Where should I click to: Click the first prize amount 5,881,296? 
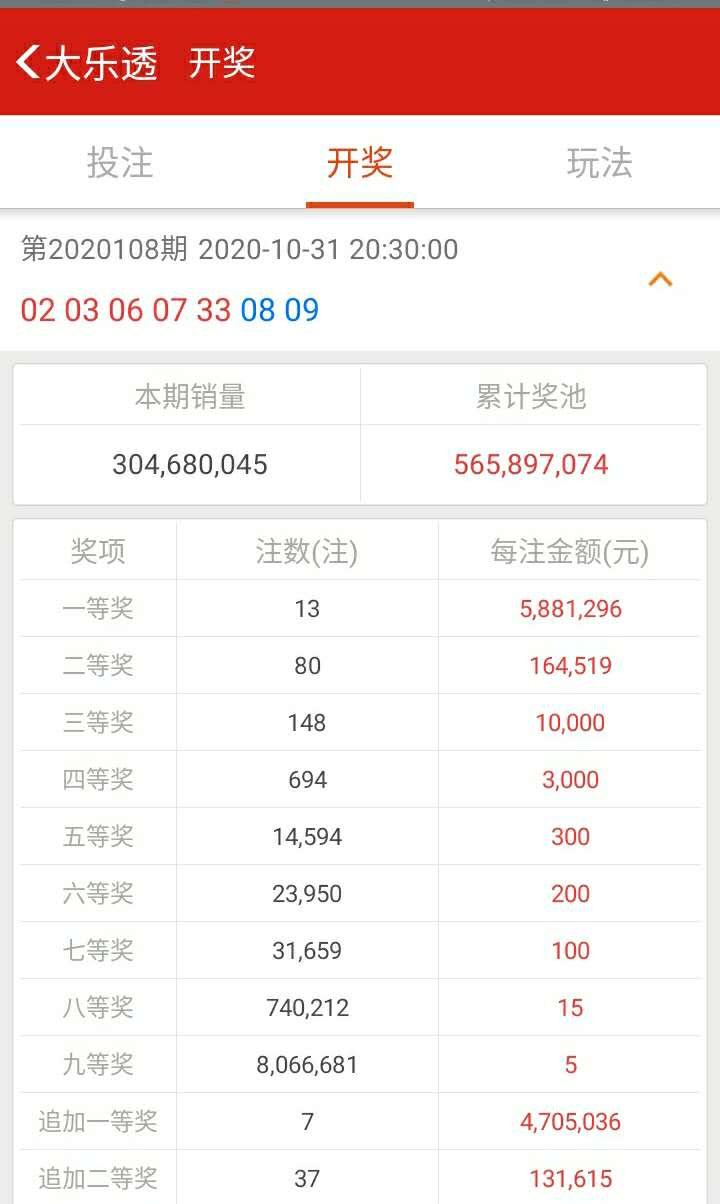click(571, 608)
